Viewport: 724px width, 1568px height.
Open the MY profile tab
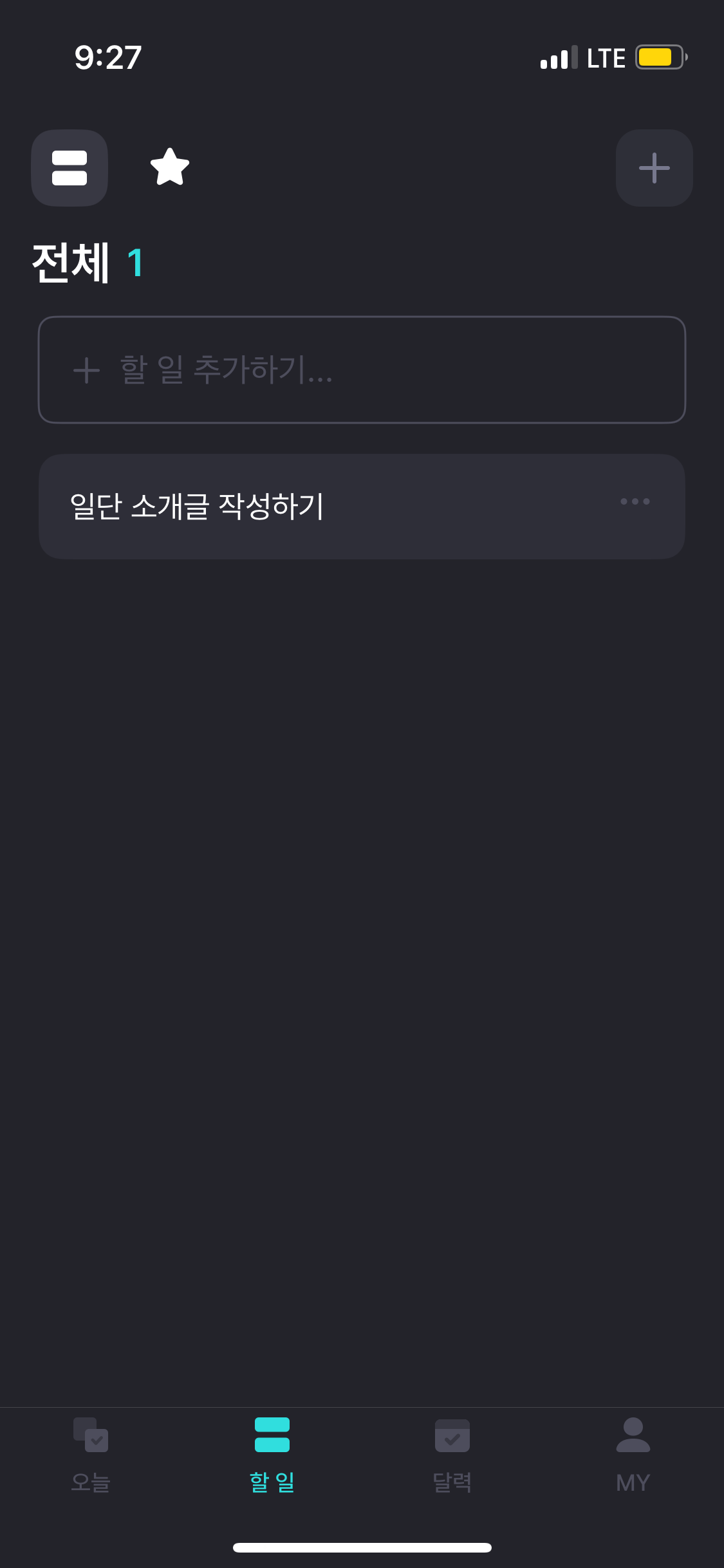pyautogui.click(x=633, y=1453)
